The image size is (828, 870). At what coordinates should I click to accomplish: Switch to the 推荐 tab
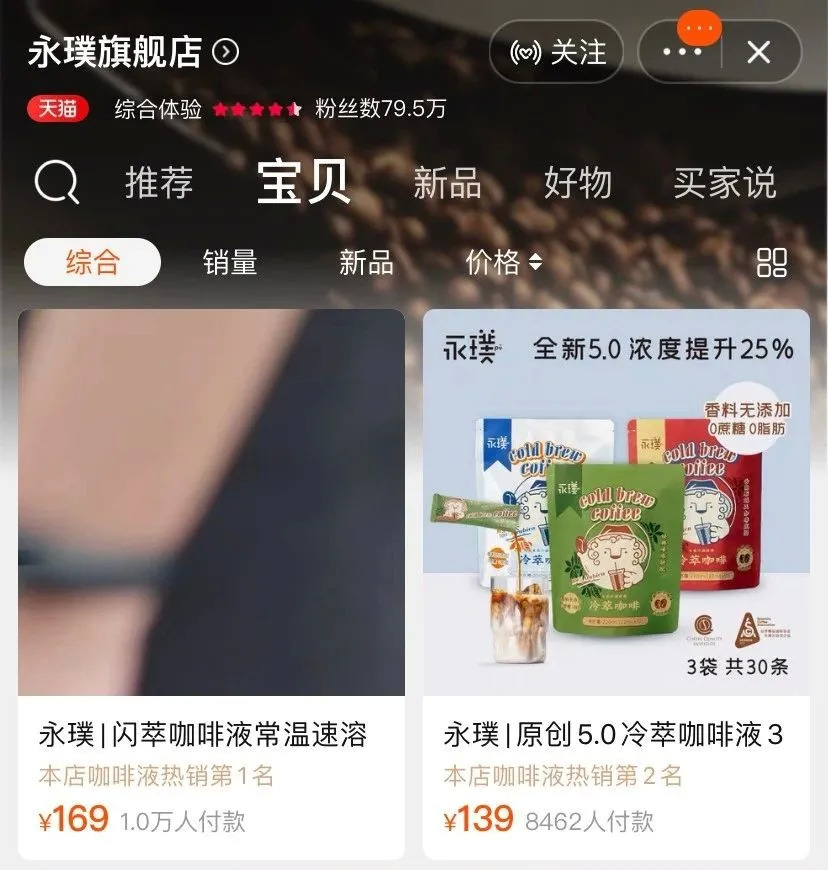click(159, 183)
